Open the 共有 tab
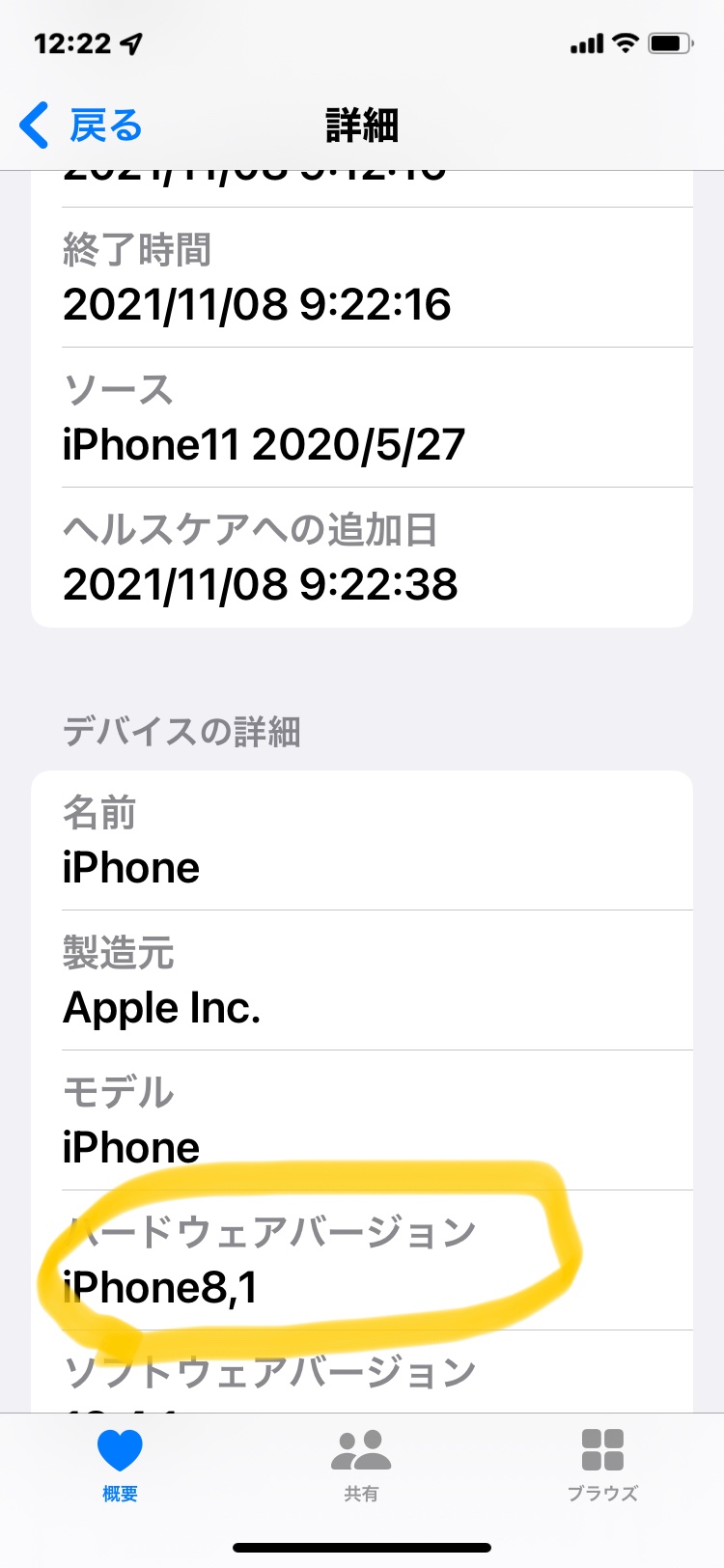The height and width of the screenshot is (1568, 724). [x=361, y=1464]
